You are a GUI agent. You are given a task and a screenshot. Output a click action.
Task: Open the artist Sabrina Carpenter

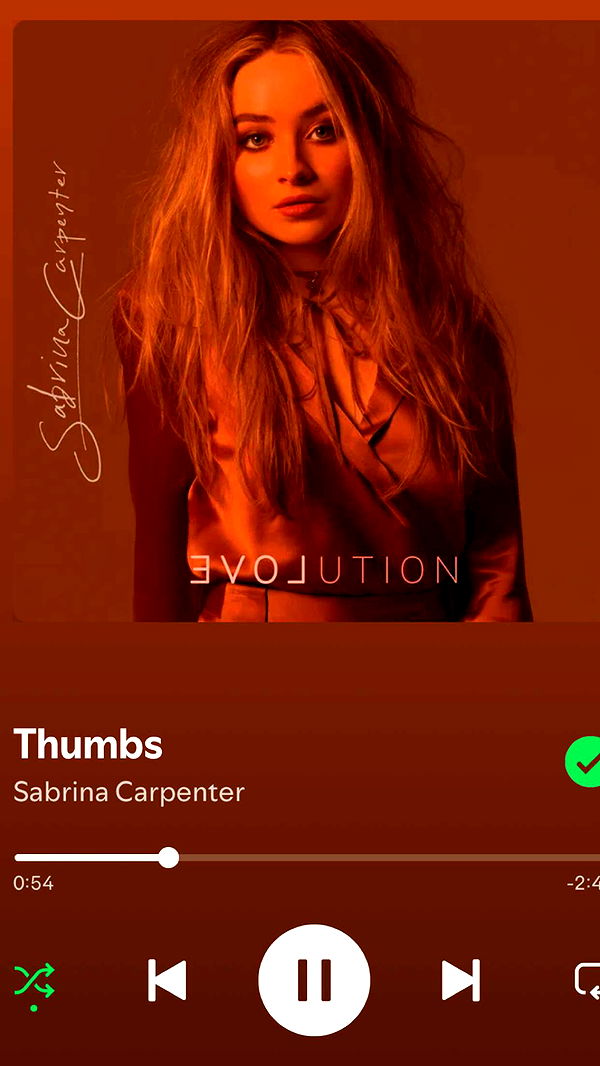click(x=129, y=792)
